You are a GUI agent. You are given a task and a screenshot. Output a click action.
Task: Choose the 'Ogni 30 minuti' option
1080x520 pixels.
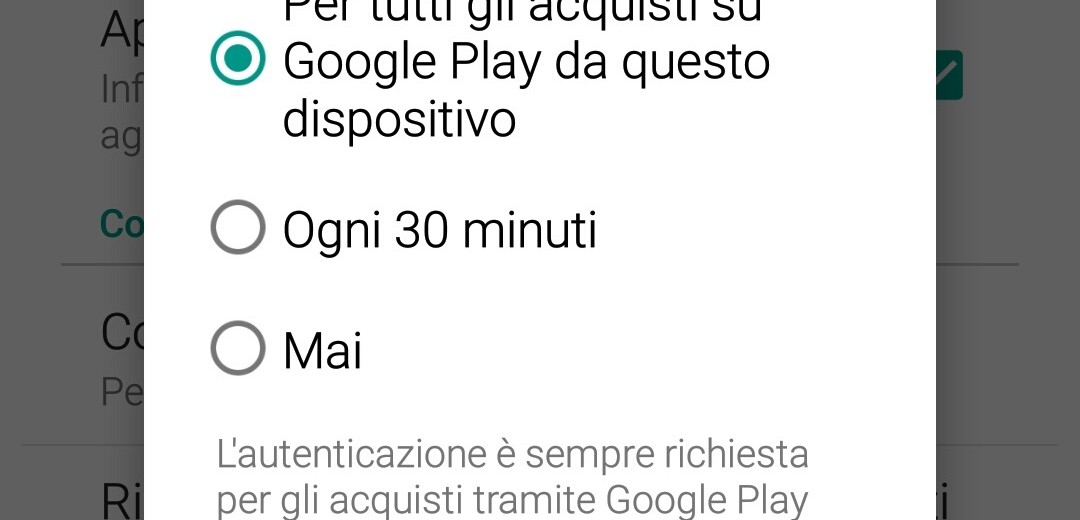[238, 228]
